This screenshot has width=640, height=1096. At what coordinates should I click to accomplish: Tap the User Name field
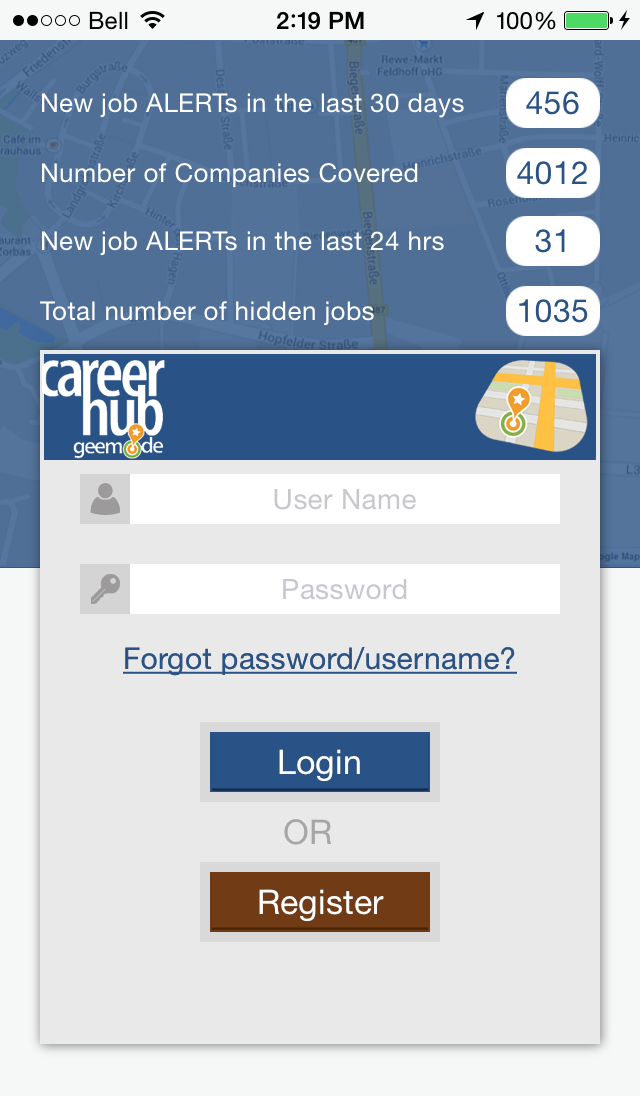point(344,499)
